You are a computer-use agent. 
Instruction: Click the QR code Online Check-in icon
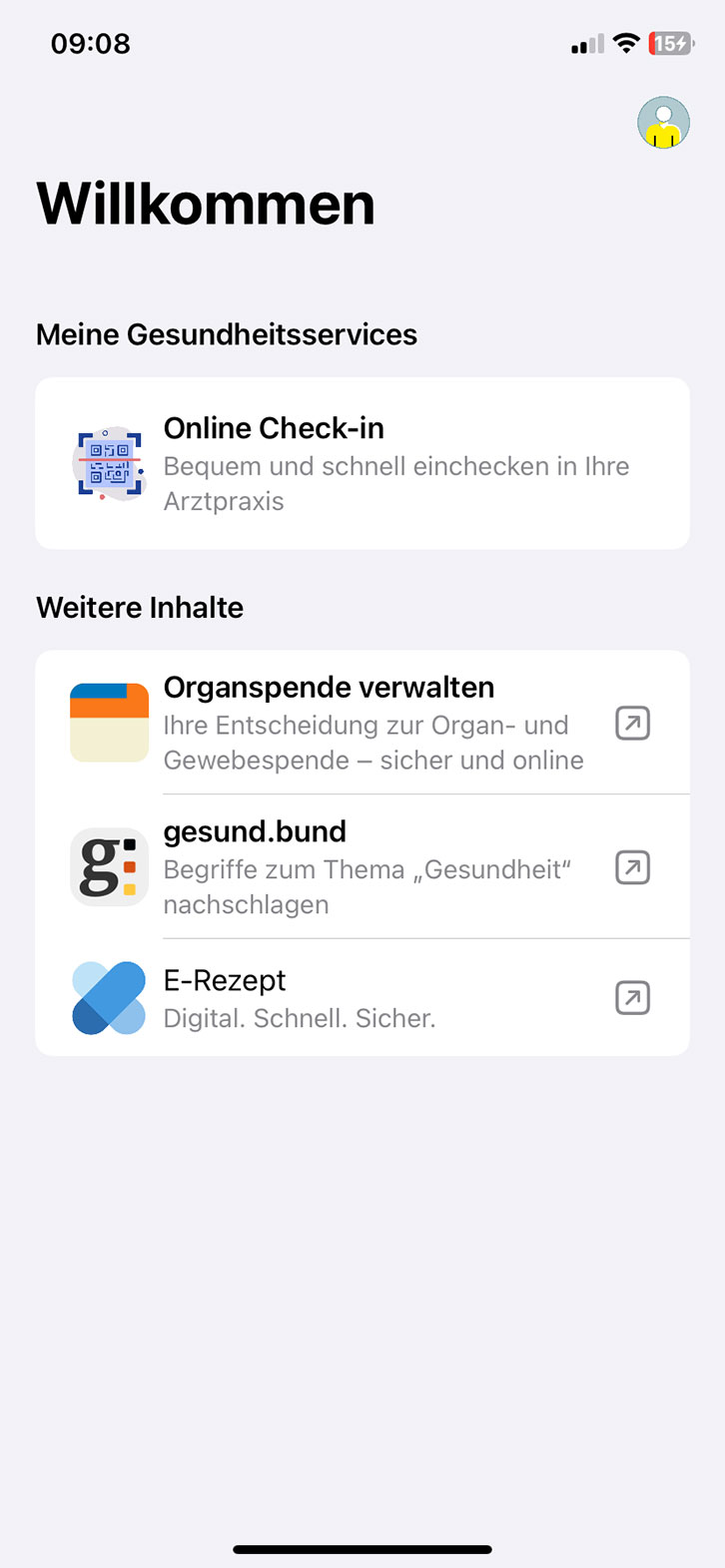(x=109, y=463)
